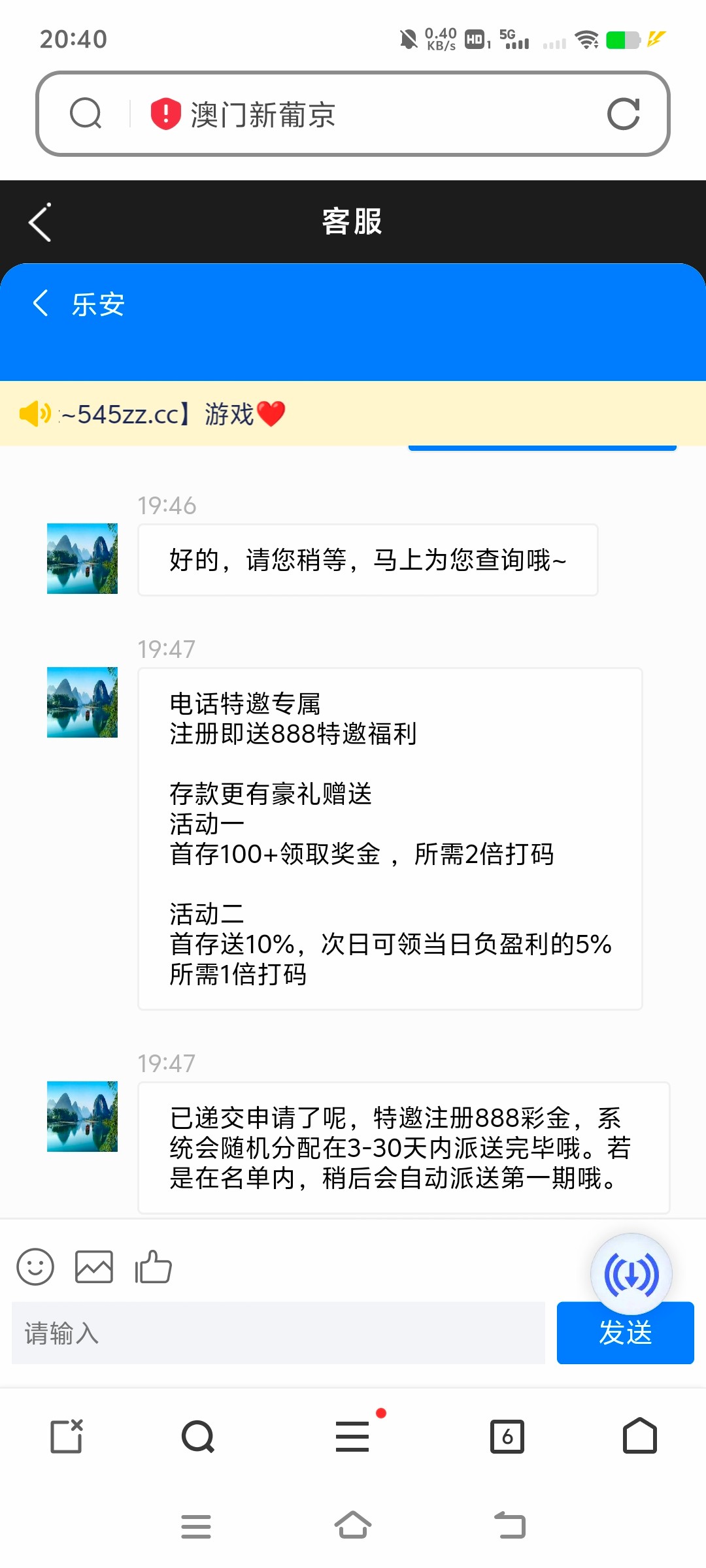Send a thumbs-up rating
The height and width of the screenshot is (1568, 706).
(153, 1267)
